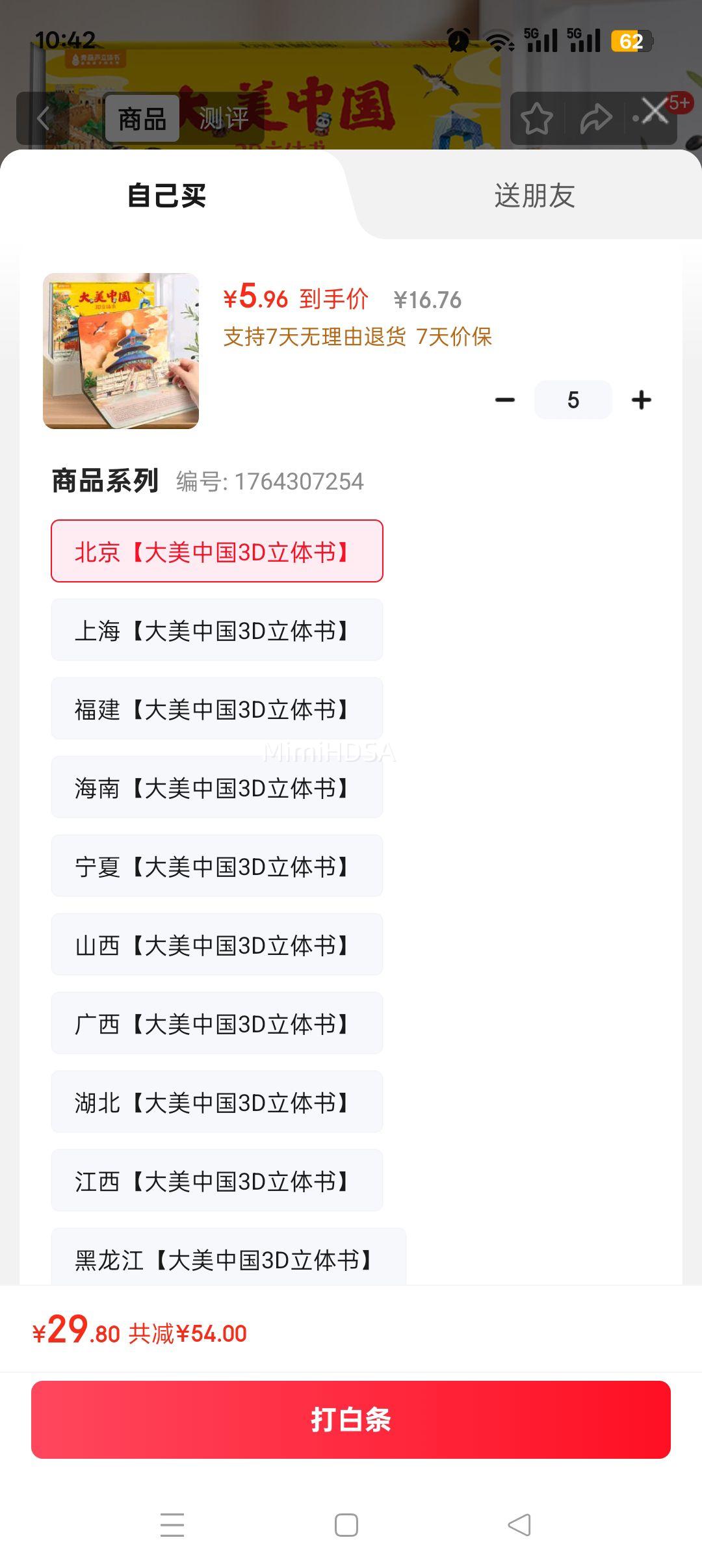Screen dimensions: 702x1568
Task: Pick the 福建【大美中国3D立体书】 option
Action: coord(217,709)
